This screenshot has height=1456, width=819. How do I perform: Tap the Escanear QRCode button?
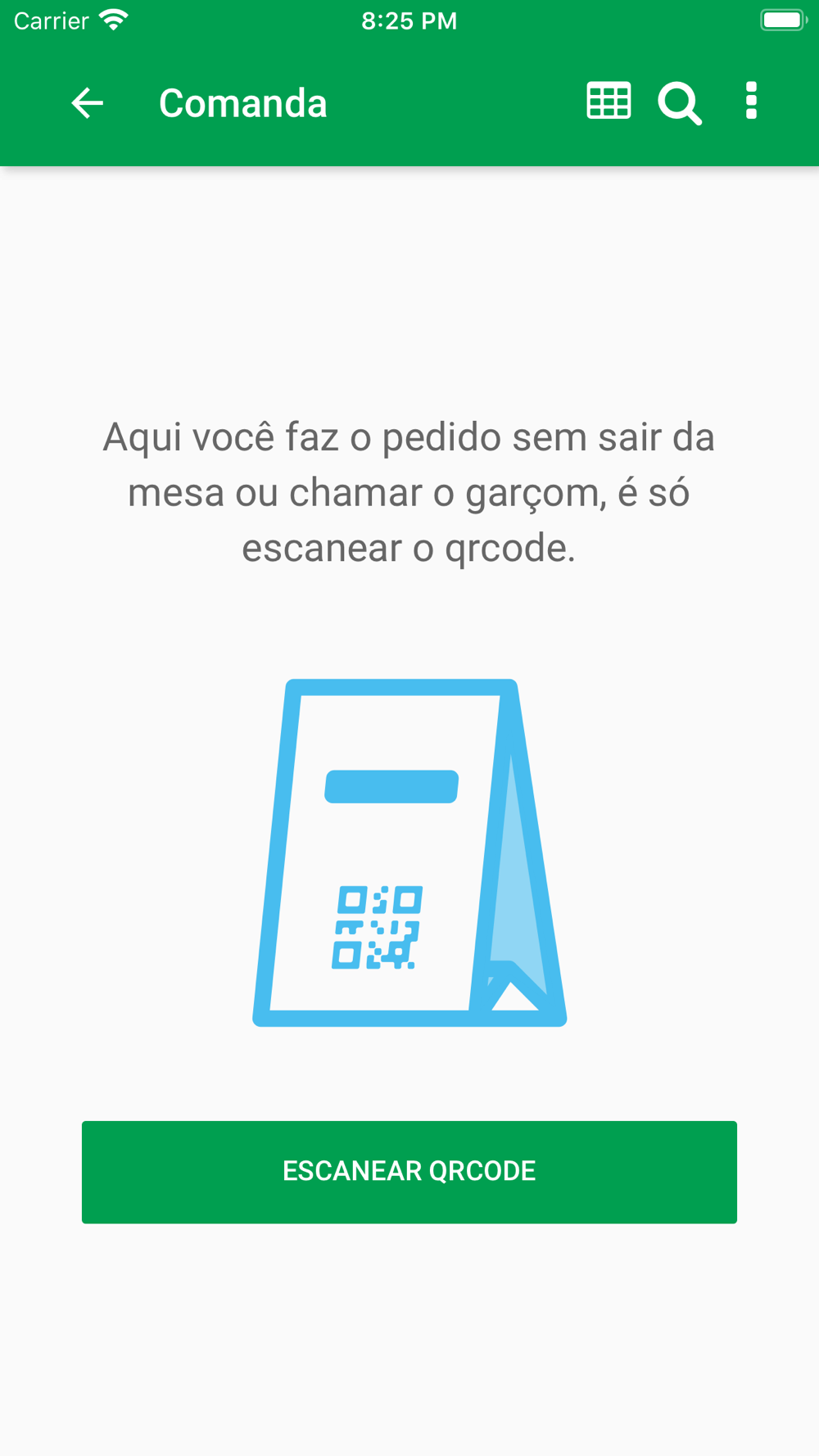click(x=409, y=1171)
